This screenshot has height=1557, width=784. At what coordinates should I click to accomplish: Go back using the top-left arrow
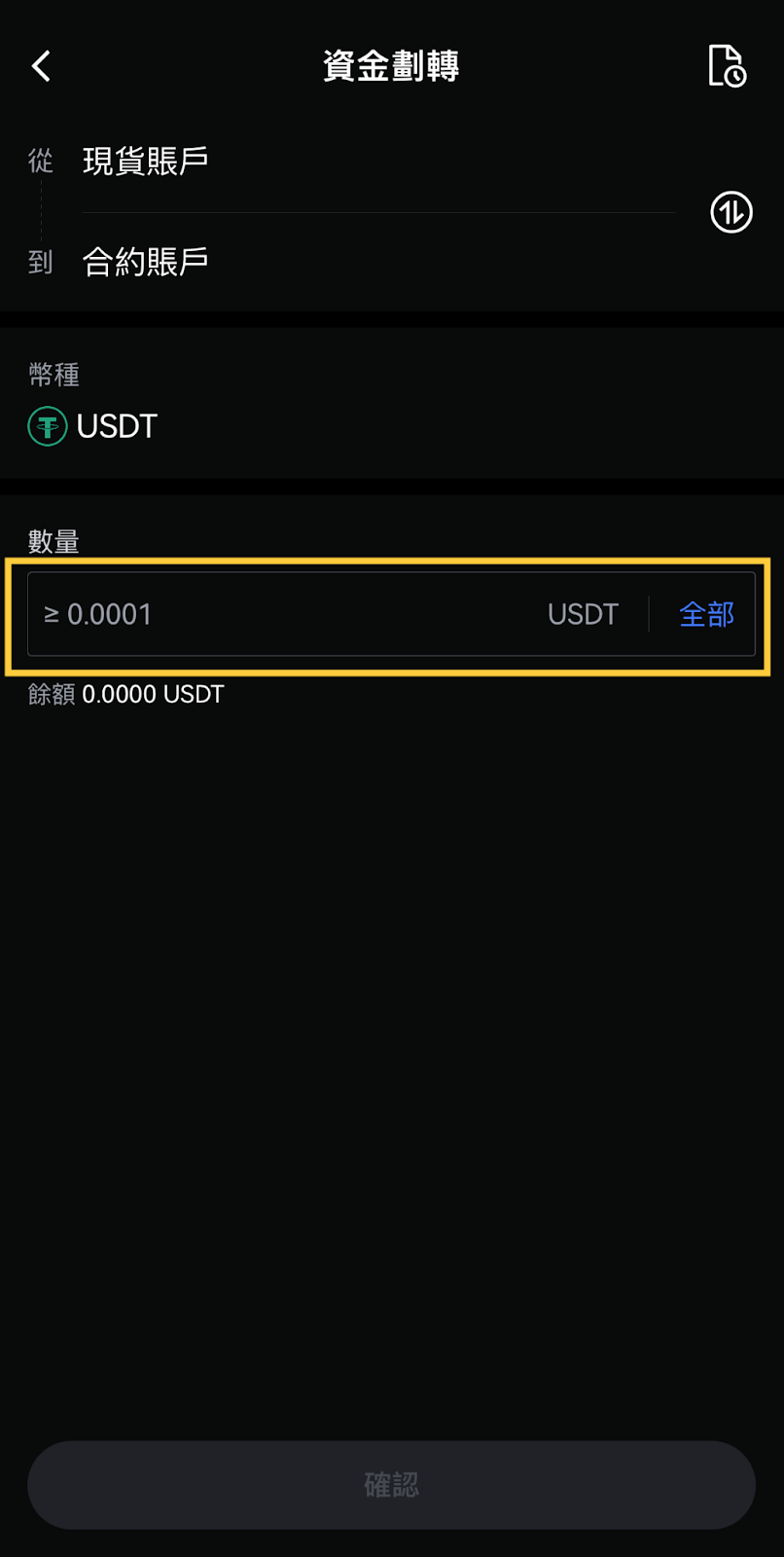[x=41, y=66]
